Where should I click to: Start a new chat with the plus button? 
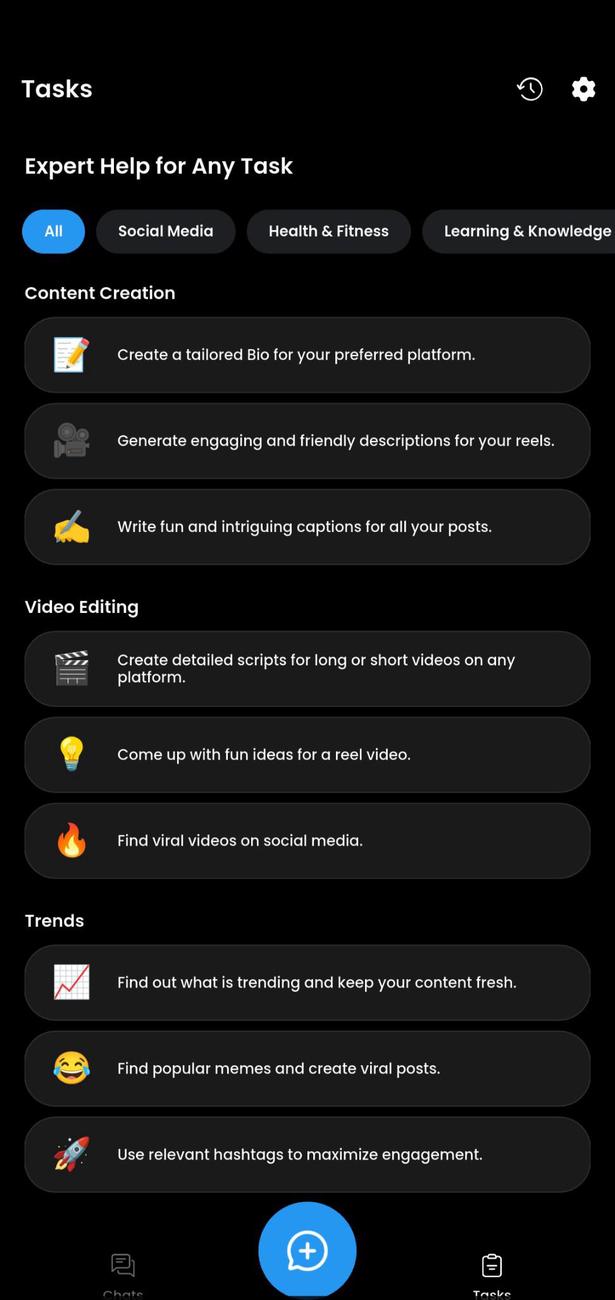(307, 1250)
